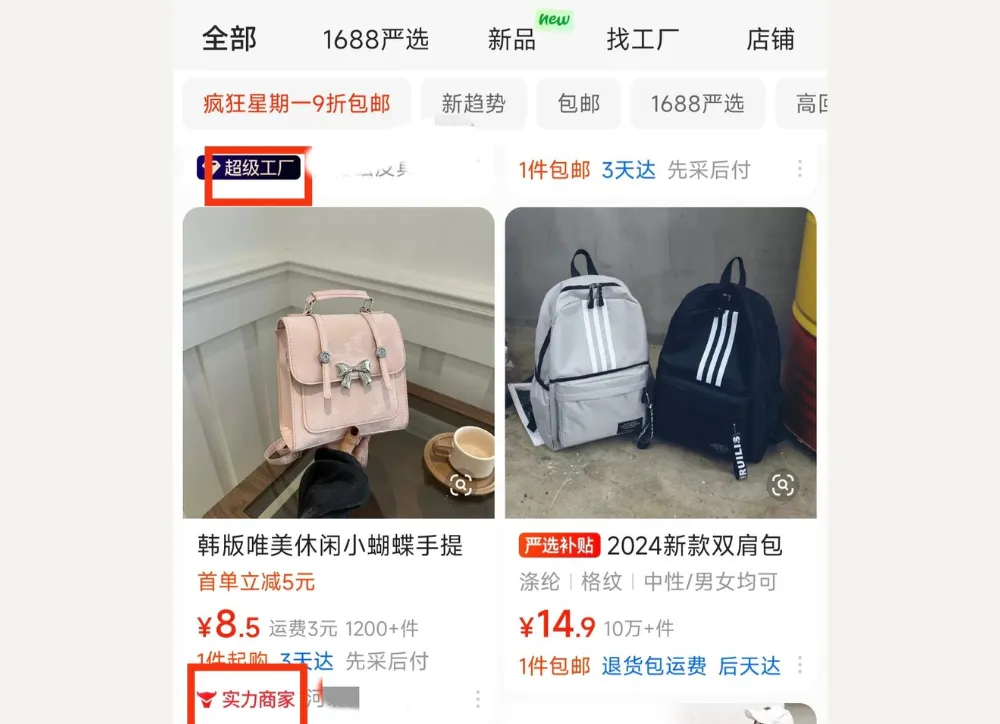
Task: Open the 店铺 tab
Action: (770, 40)
